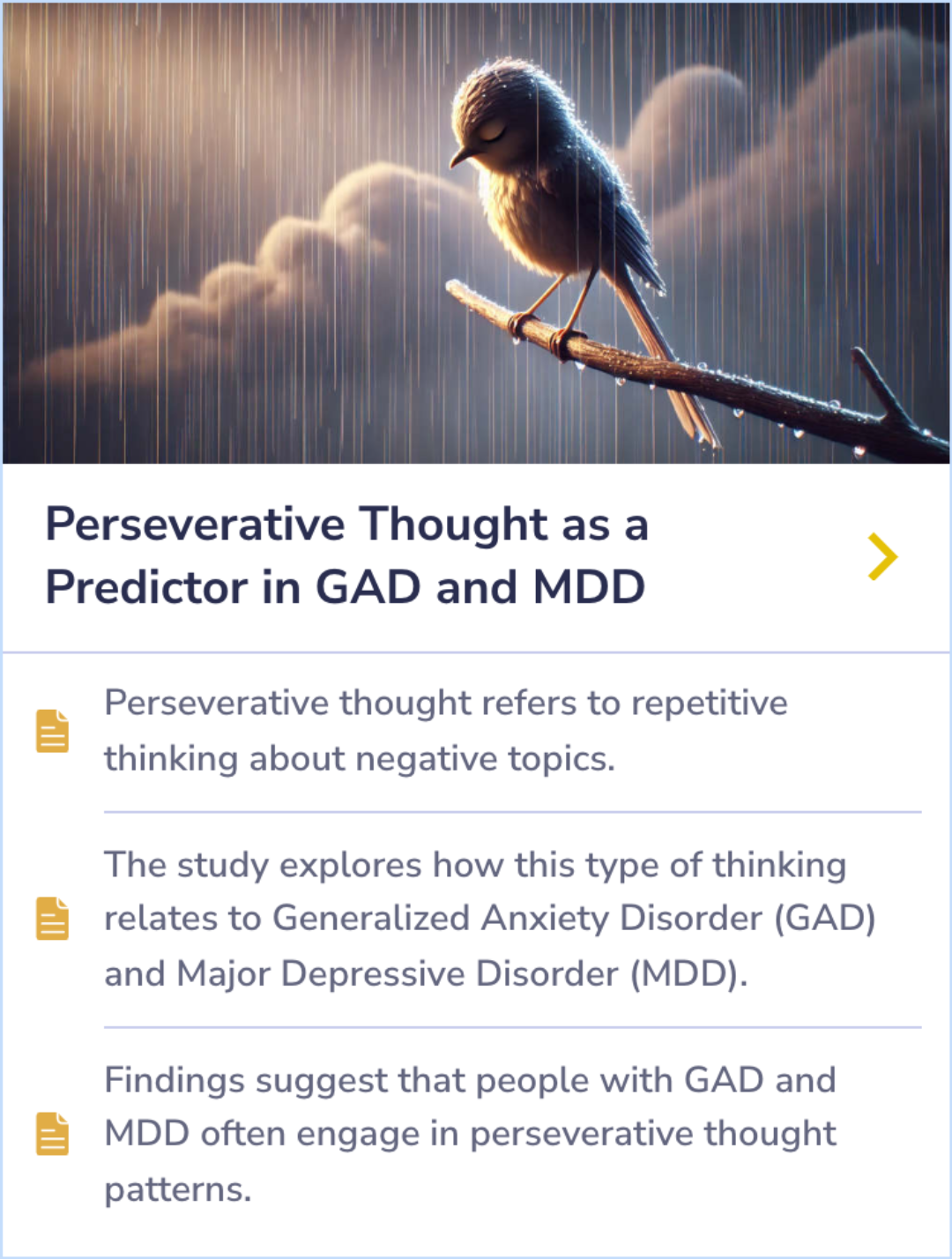Image resolution: width=952 pixels, height=1259 pixels.
Task: Select the note icon next to the GAD and MDD study point
Action: point(51,919)
